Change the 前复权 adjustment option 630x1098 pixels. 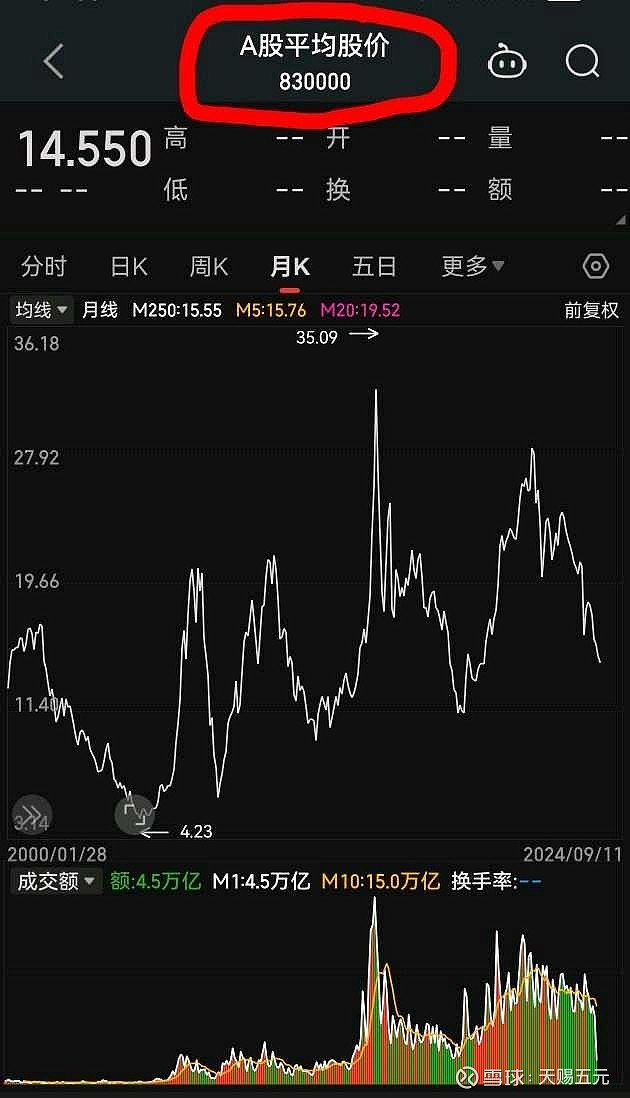[x=592, y=310]
